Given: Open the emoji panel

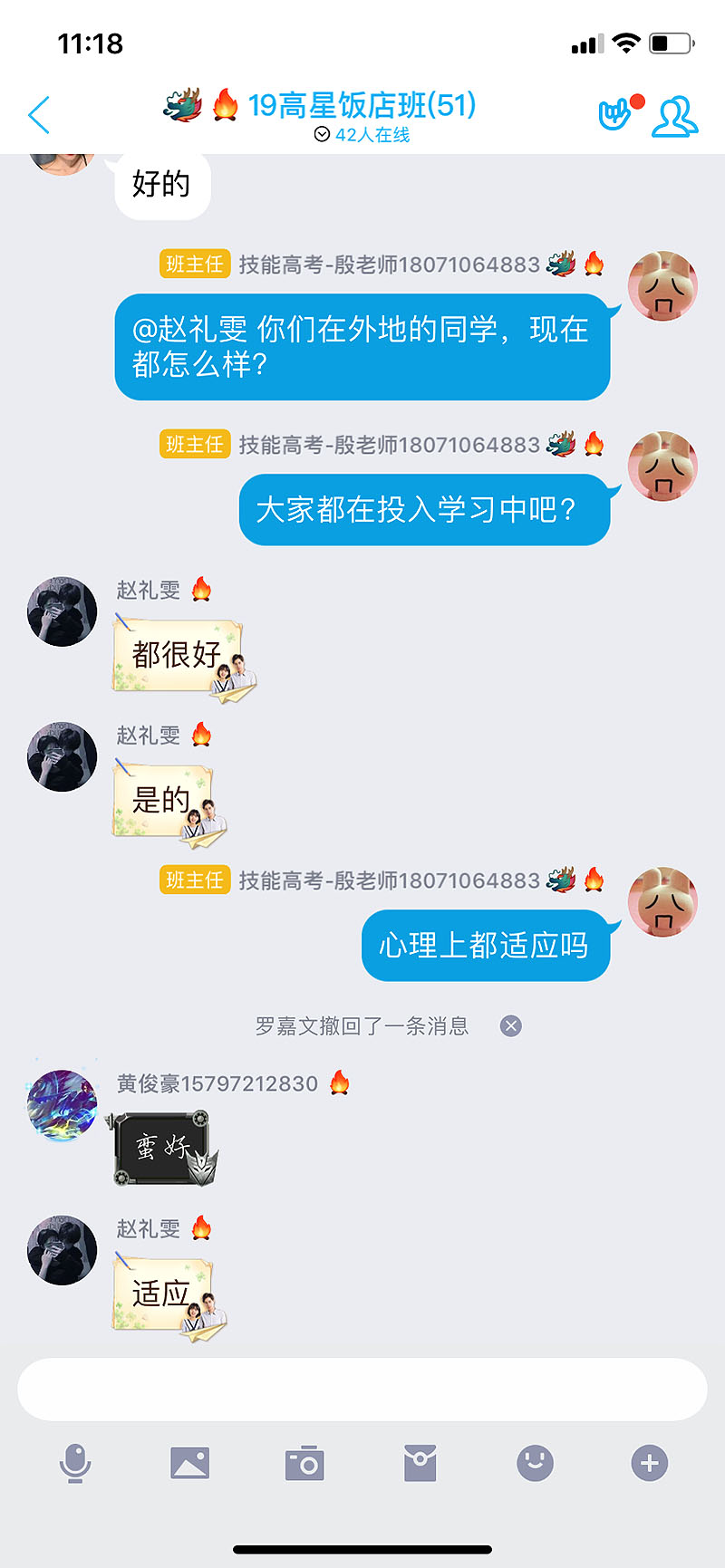Looking at the screenshot, I should pyautogui.click(x=535, y=1463).
